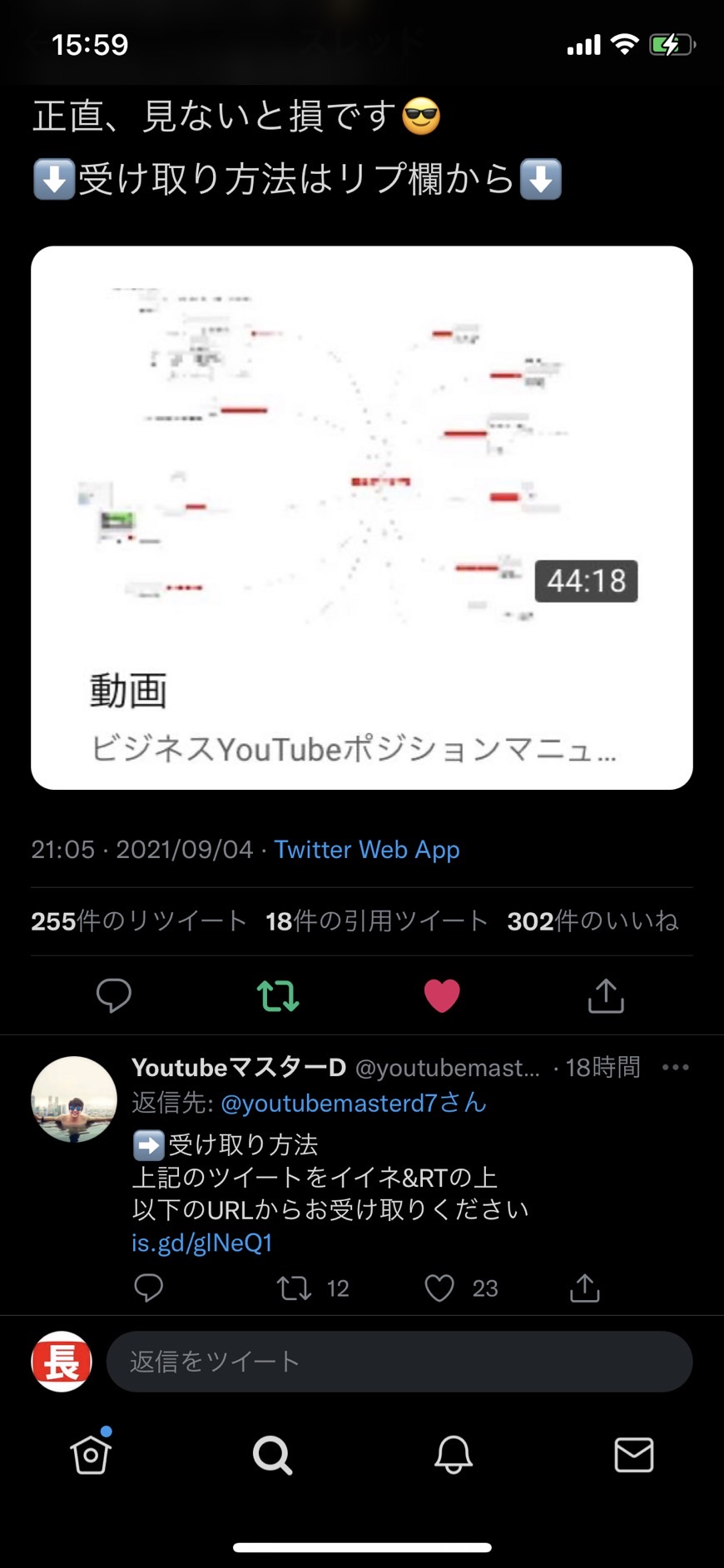The image size is (724, 1568).
Task: Go to the Home tab
Action: 91,1454
